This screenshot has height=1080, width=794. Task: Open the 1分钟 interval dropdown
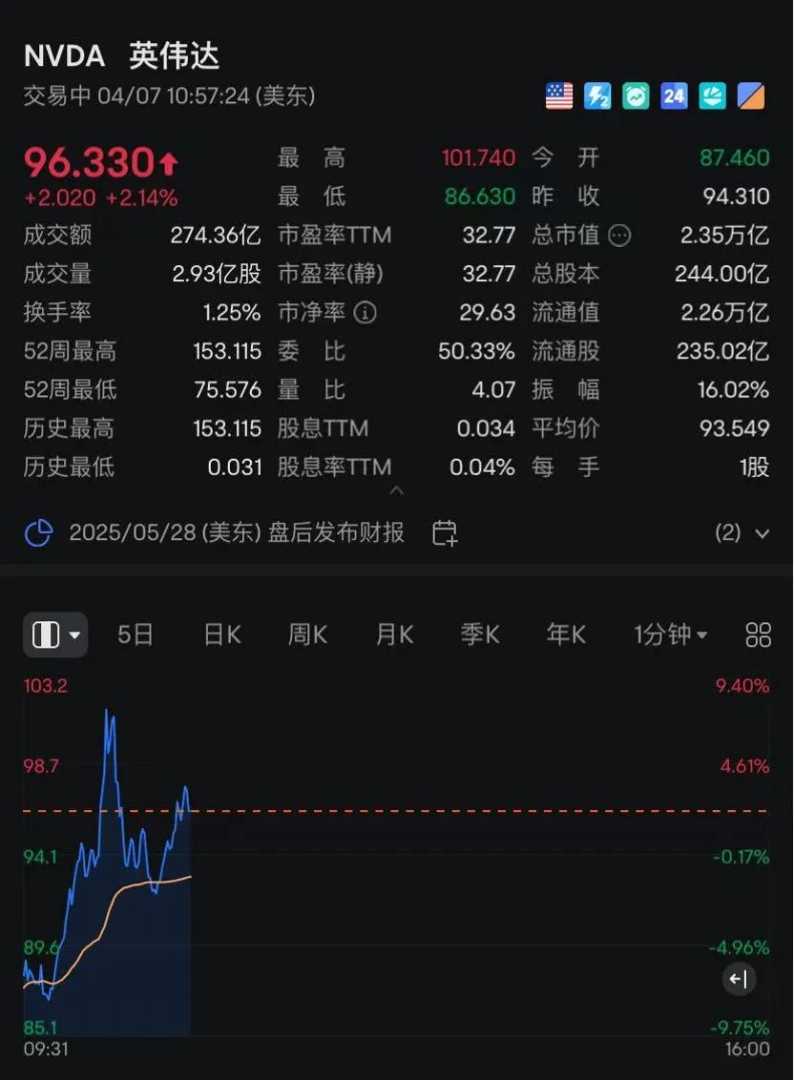click(670, 634)
